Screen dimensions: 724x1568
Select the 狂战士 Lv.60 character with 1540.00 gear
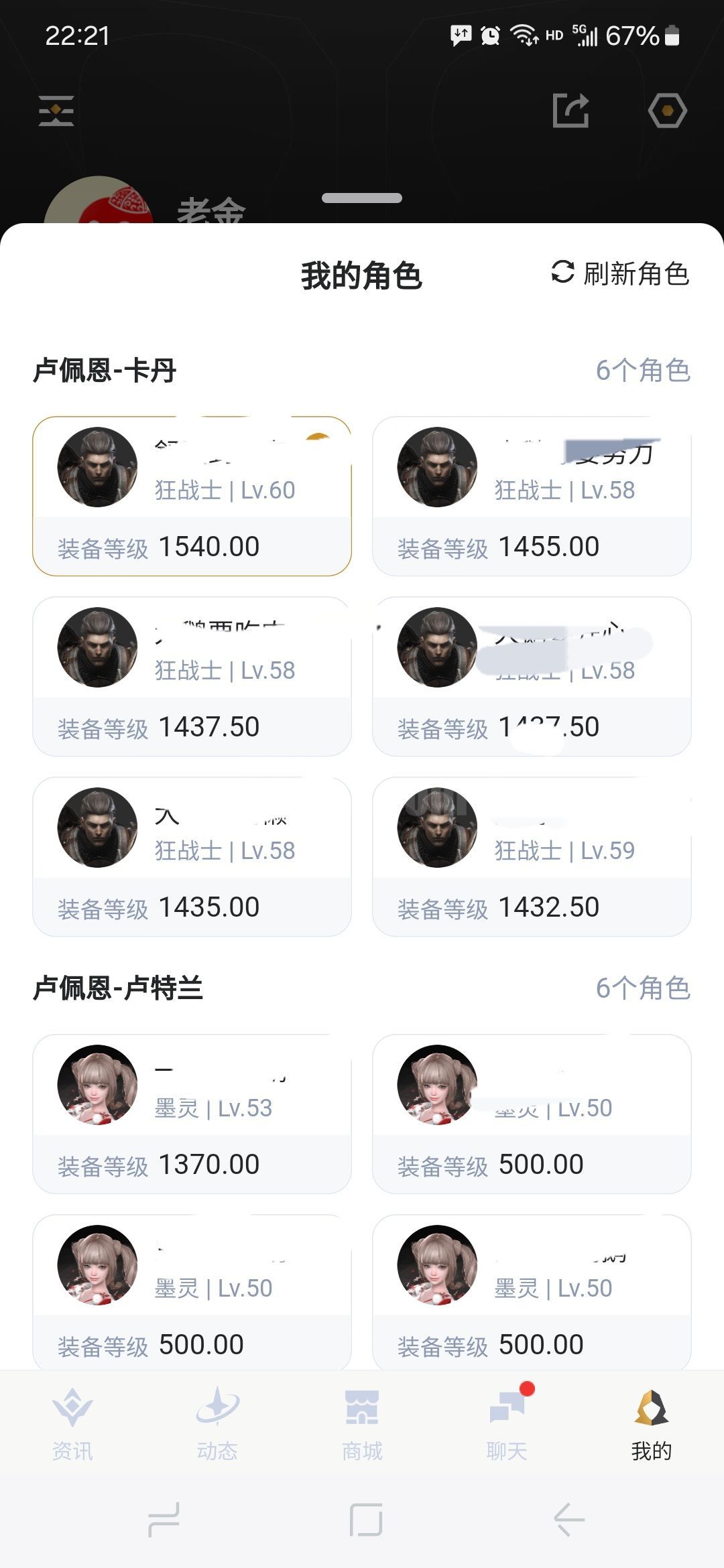(192, 496)
